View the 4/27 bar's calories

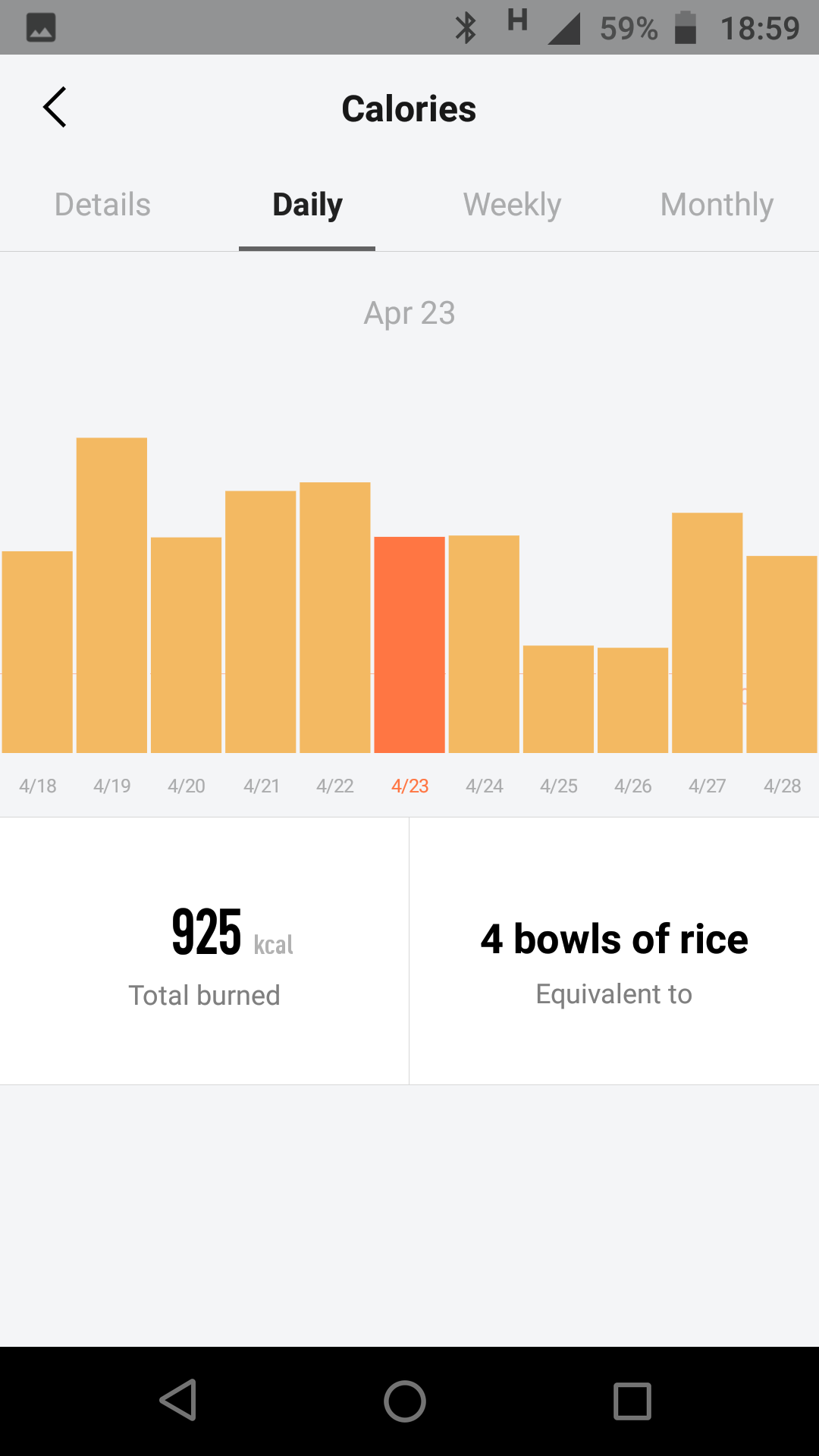(x=707, y=633)
